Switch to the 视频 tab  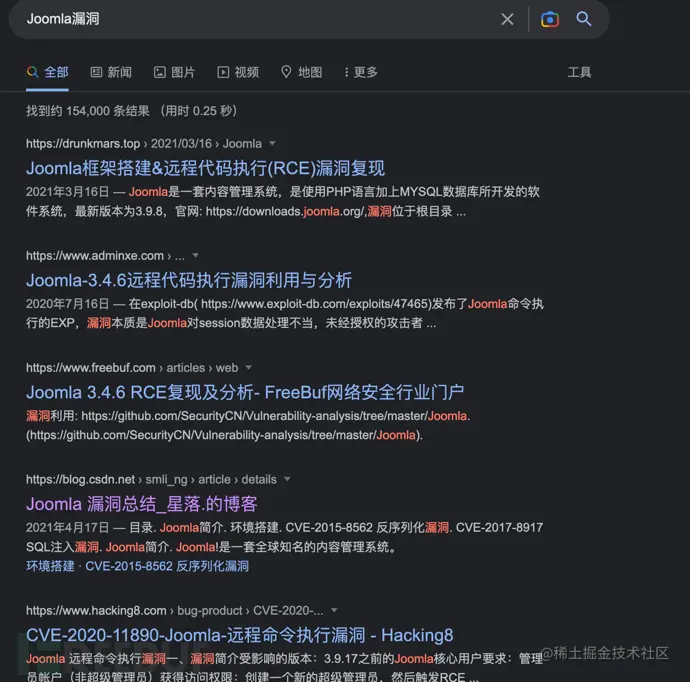coord(238,72)
